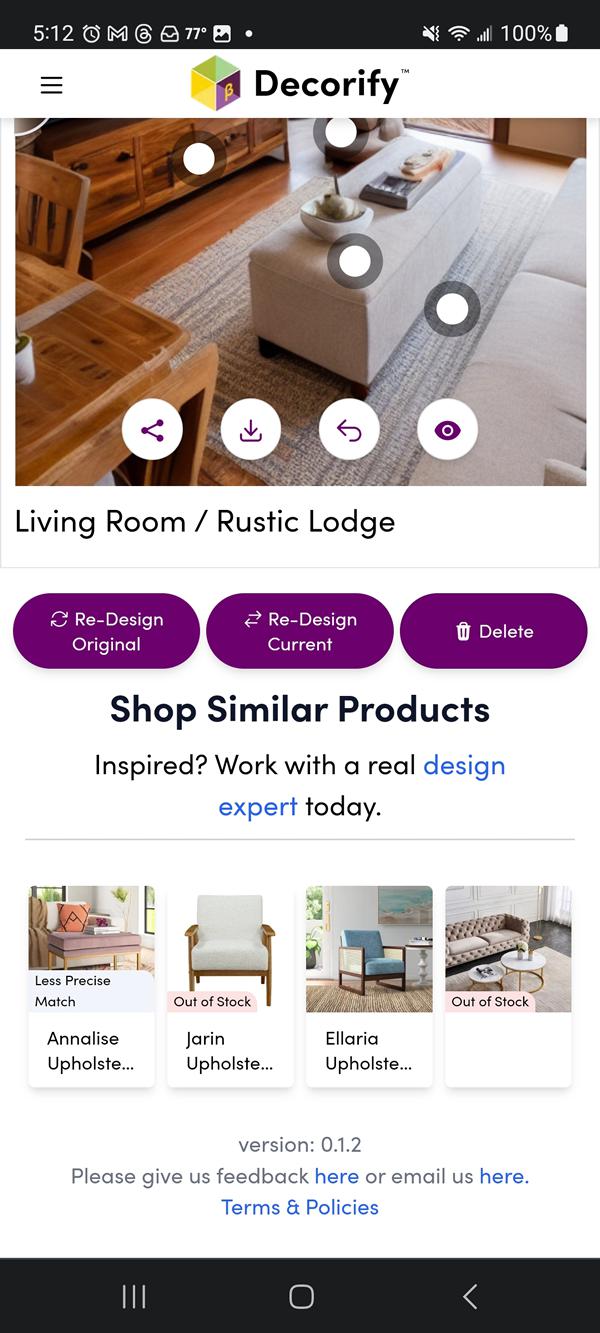This screenshot has width=600, height=1333.
Task: Toggle the eye visibility icon
Action: pyautogui.click(x=447, y=431)
